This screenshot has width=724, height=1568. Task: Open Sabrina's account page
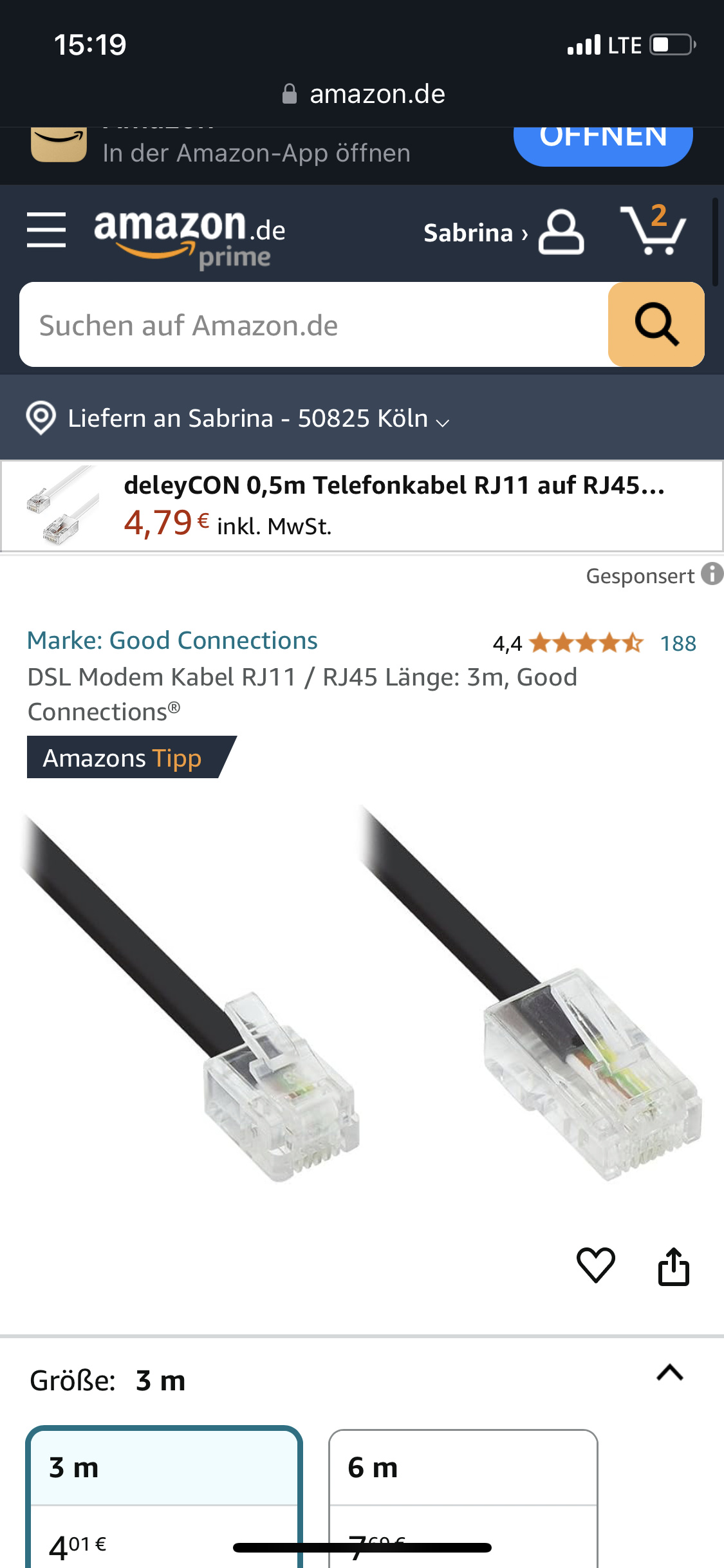503,232
